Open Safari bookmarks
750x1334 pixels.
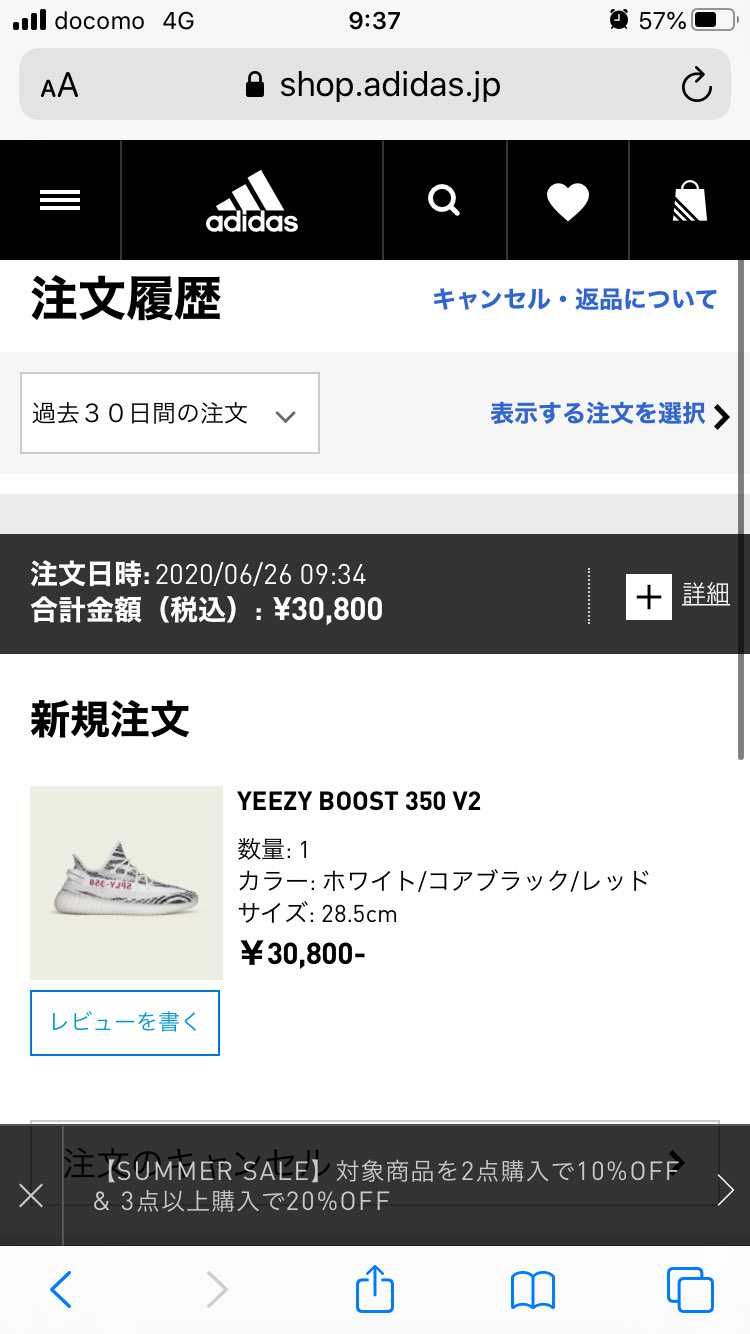[x=532, y=1290]
